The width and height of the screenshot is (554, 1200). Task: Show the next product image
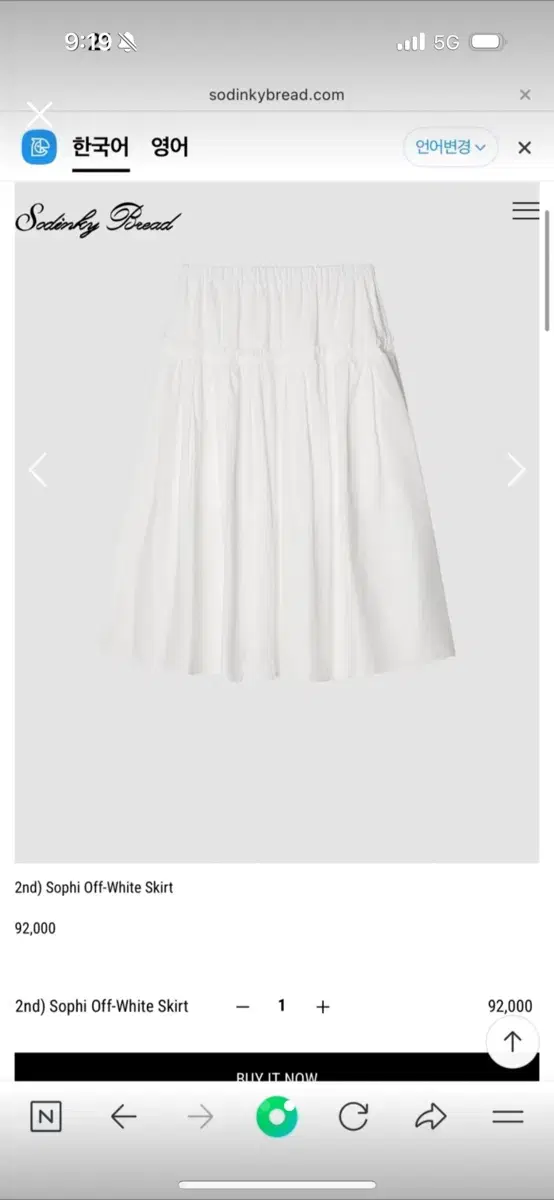516,469
